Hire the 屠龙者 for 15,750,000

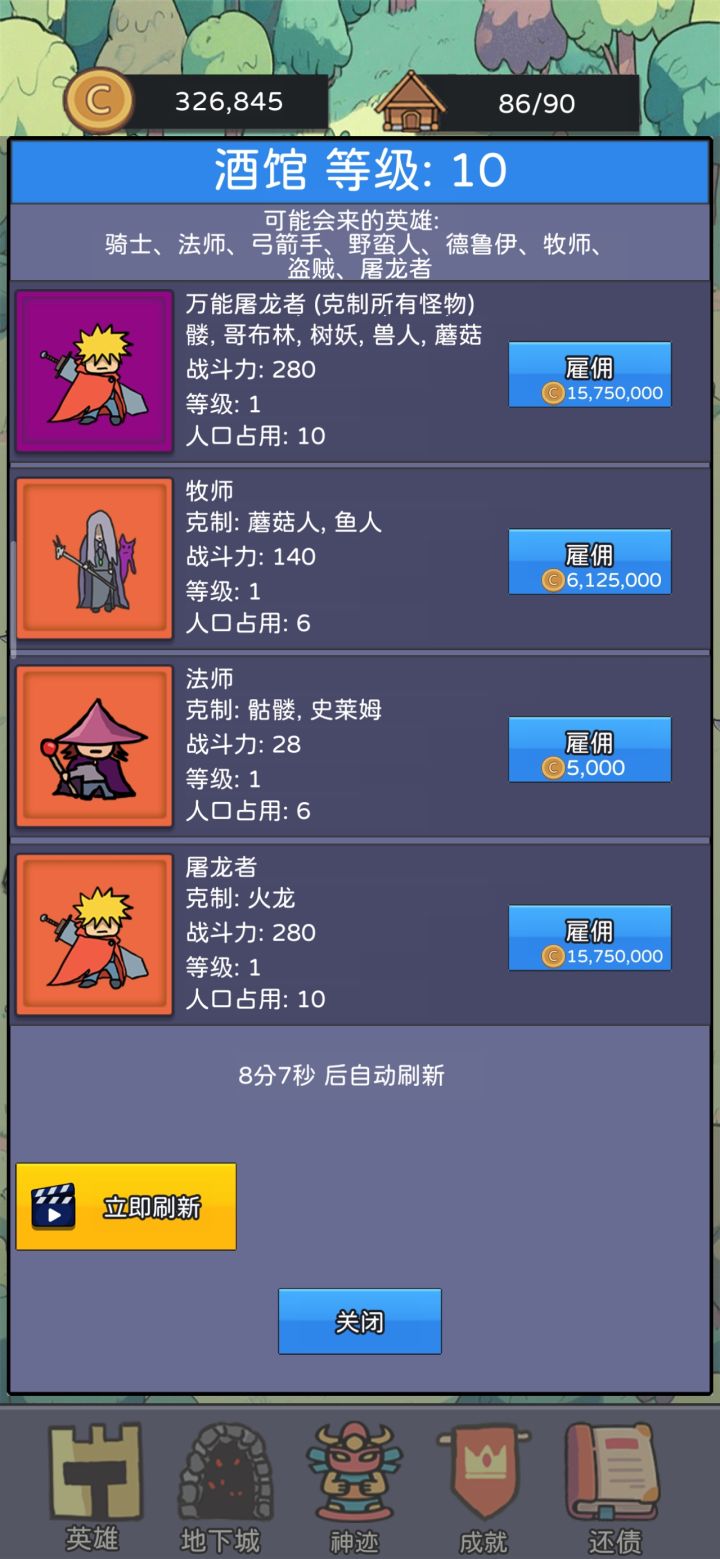click(589, 937)
